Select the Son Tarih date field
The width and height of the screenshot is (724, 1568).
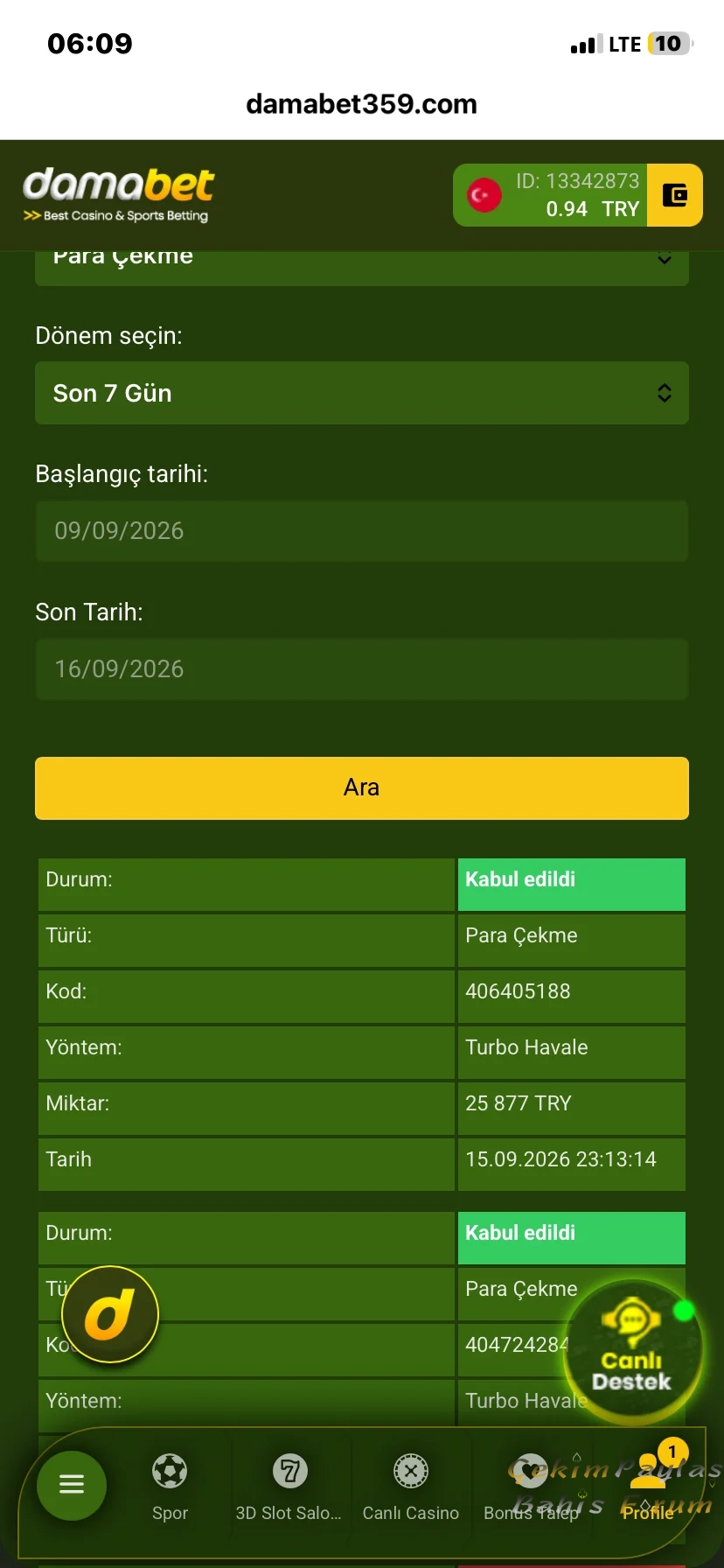tap(362, 669)
